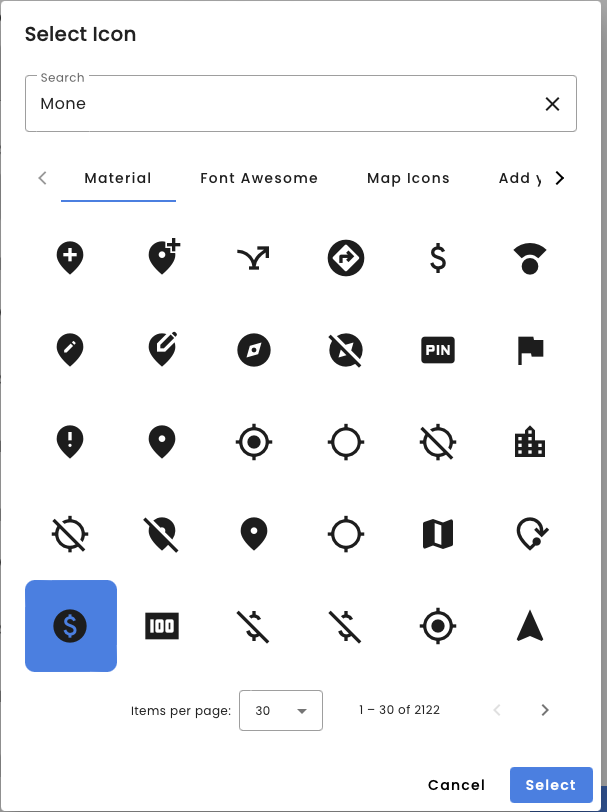Image resolution: width=607 pixels, height=812 pixels.
Task: Open the Items per page dropdown
Action: tap(281, 711)
